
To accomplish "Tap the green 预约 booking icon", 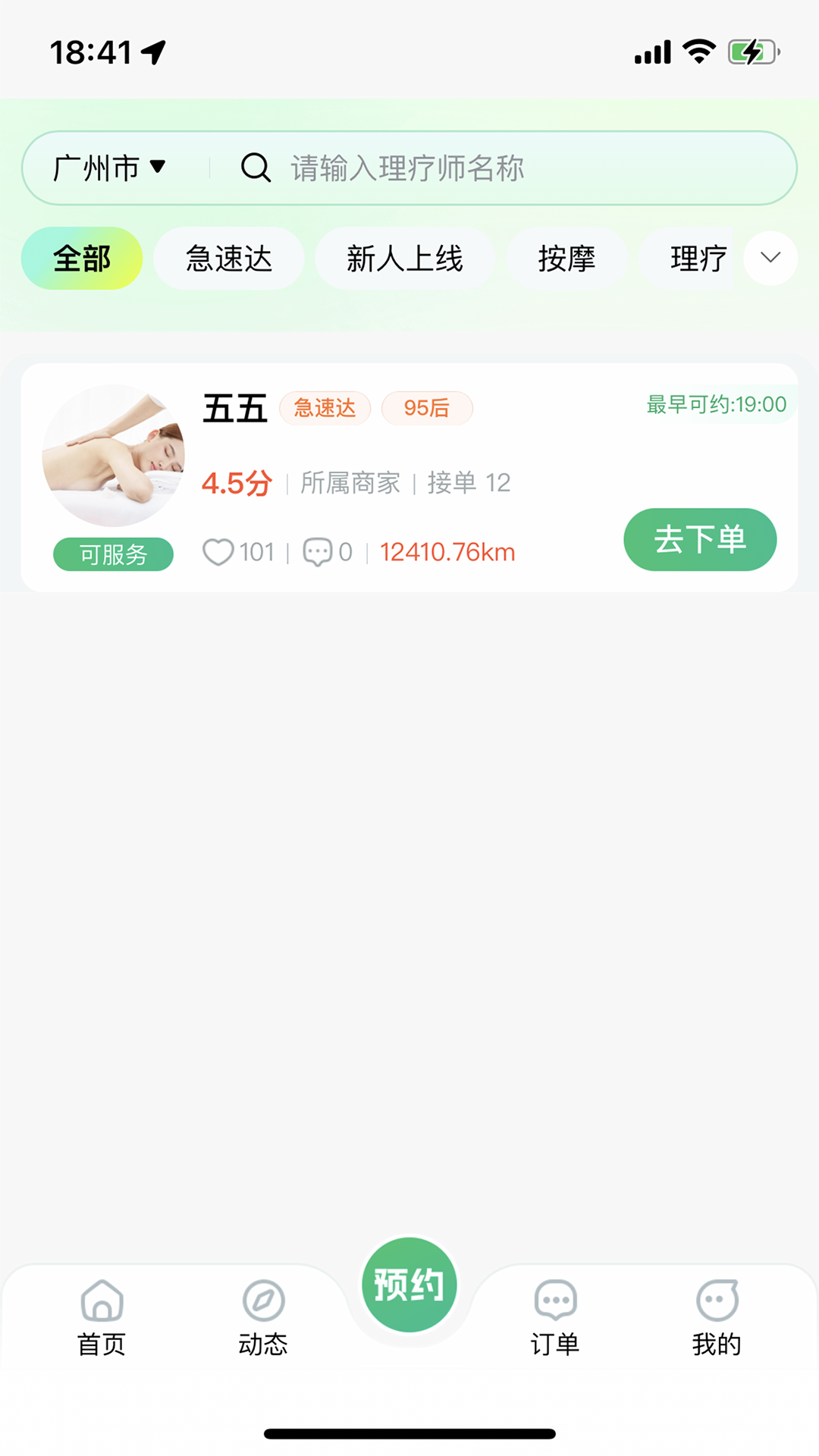I will pyautogui.click(x=409, y=1283).
